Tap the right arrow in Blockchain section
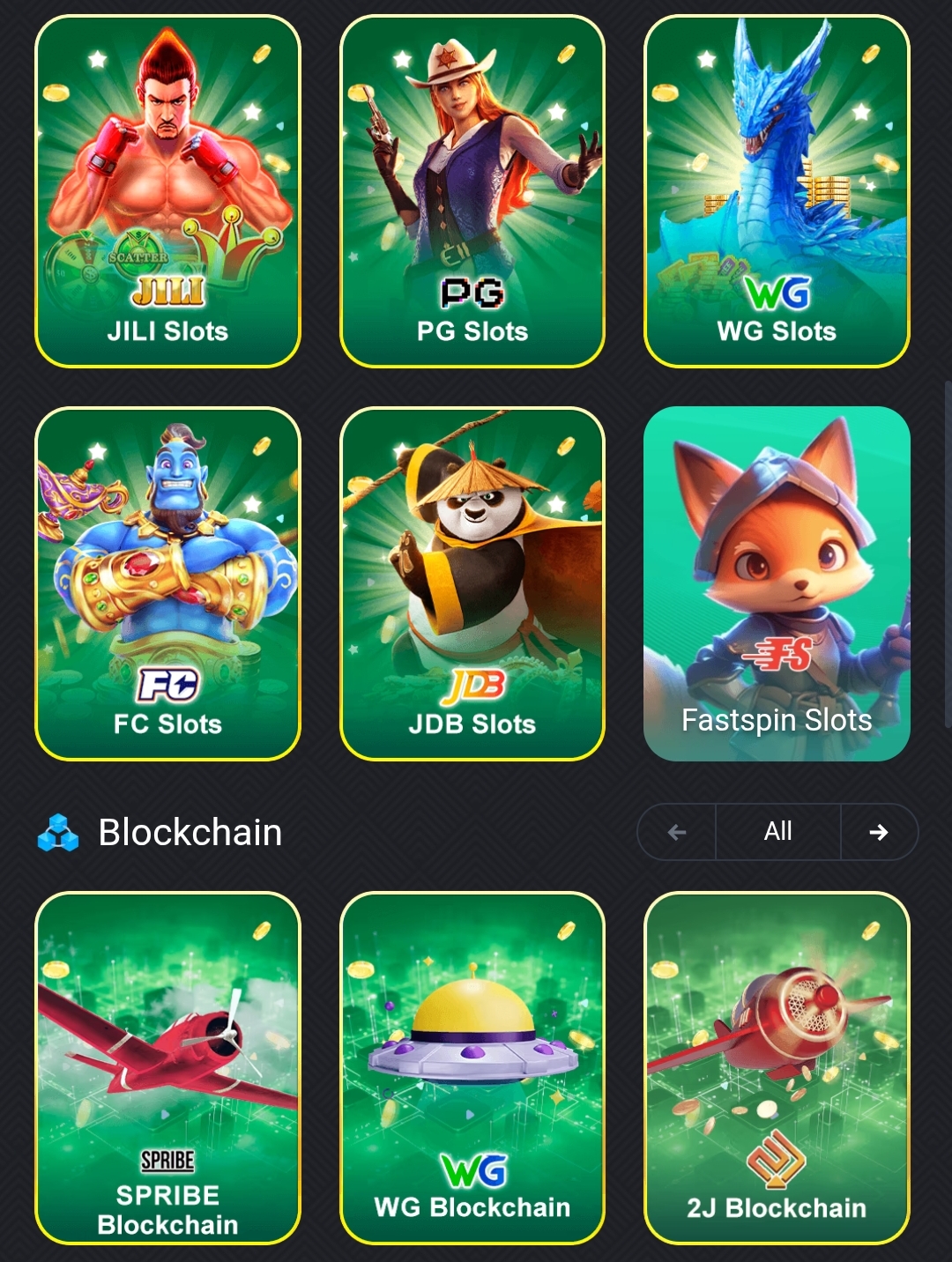Screen dimensions: 952x1262 (879, 832)
